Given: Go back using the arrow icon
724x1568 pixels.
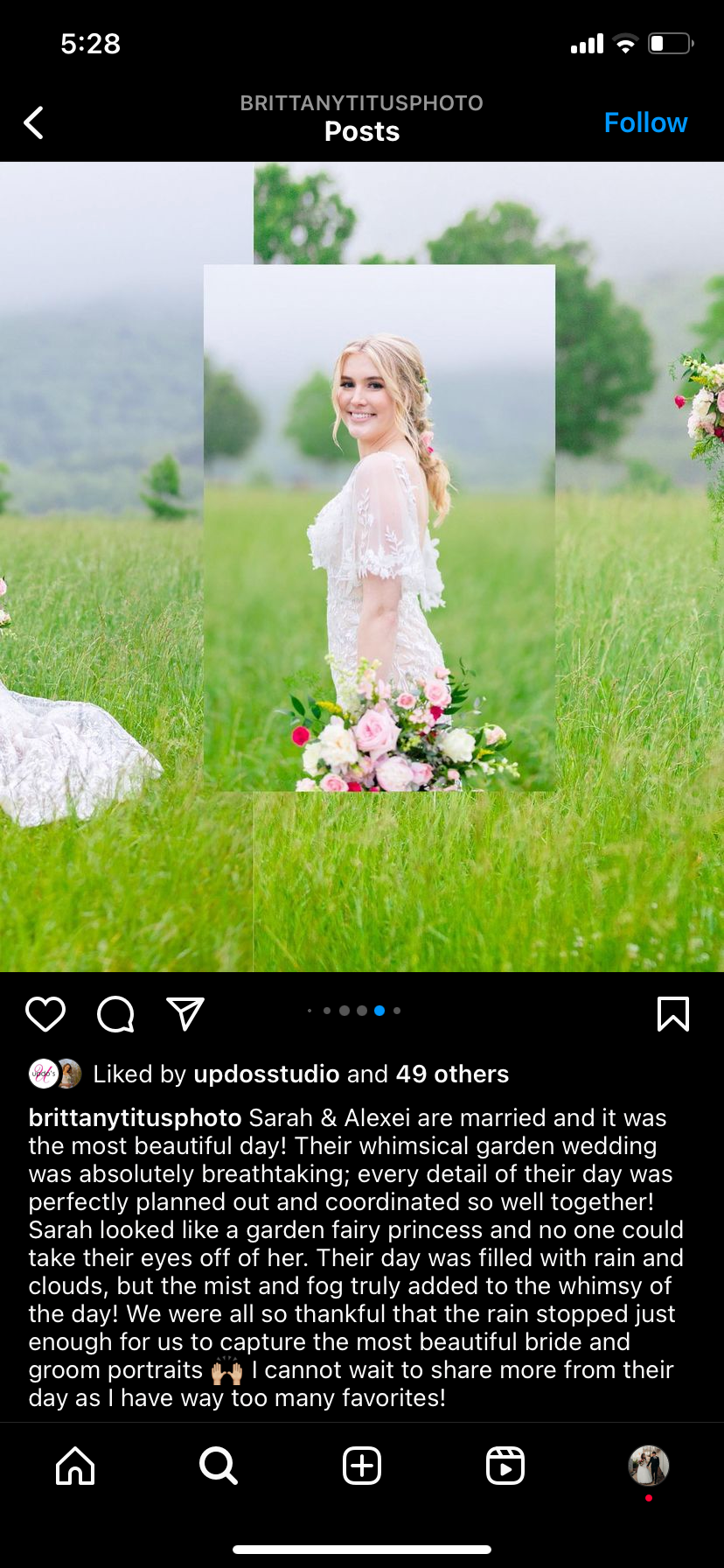Looking at the screenshot, I should [x=34, y=123].
